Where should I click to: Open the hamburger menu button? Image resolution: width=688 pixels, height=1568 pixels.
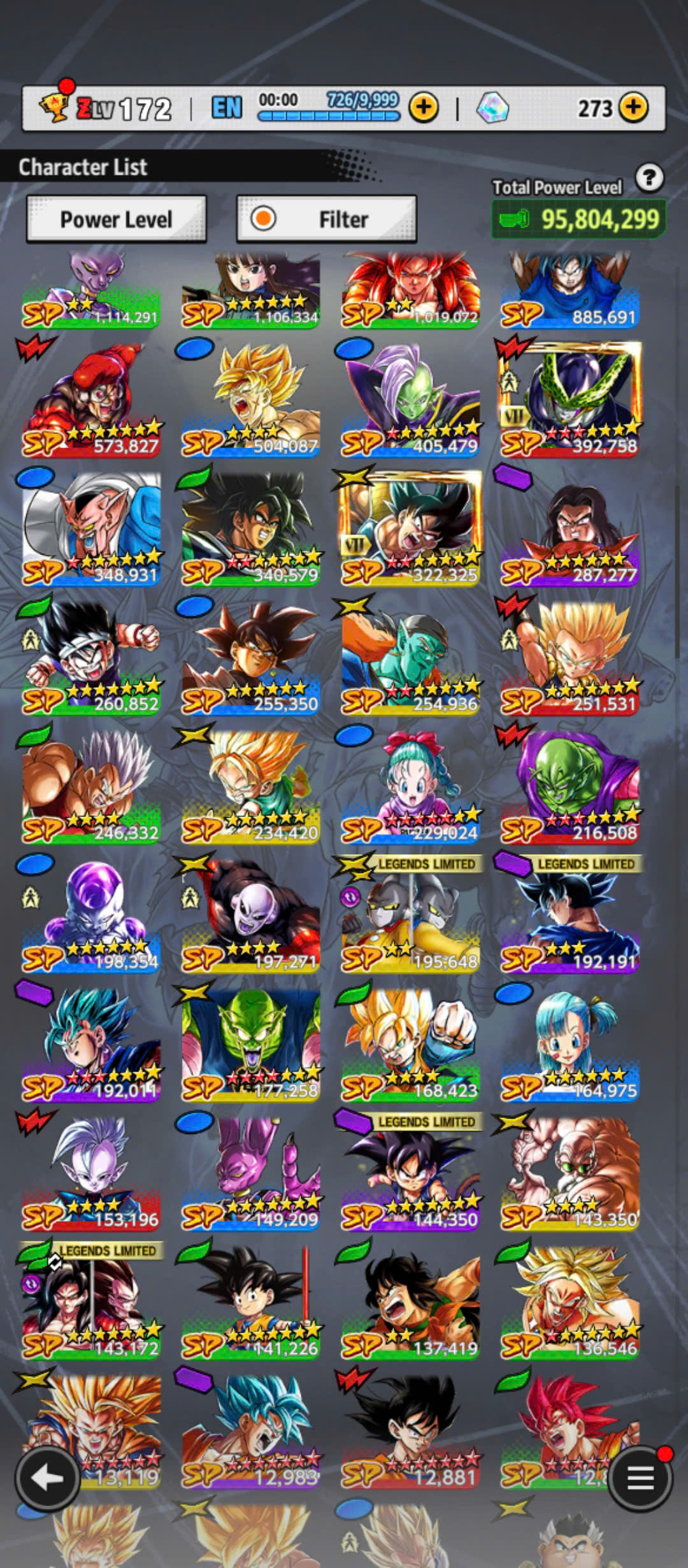(x=641, y=1477)
